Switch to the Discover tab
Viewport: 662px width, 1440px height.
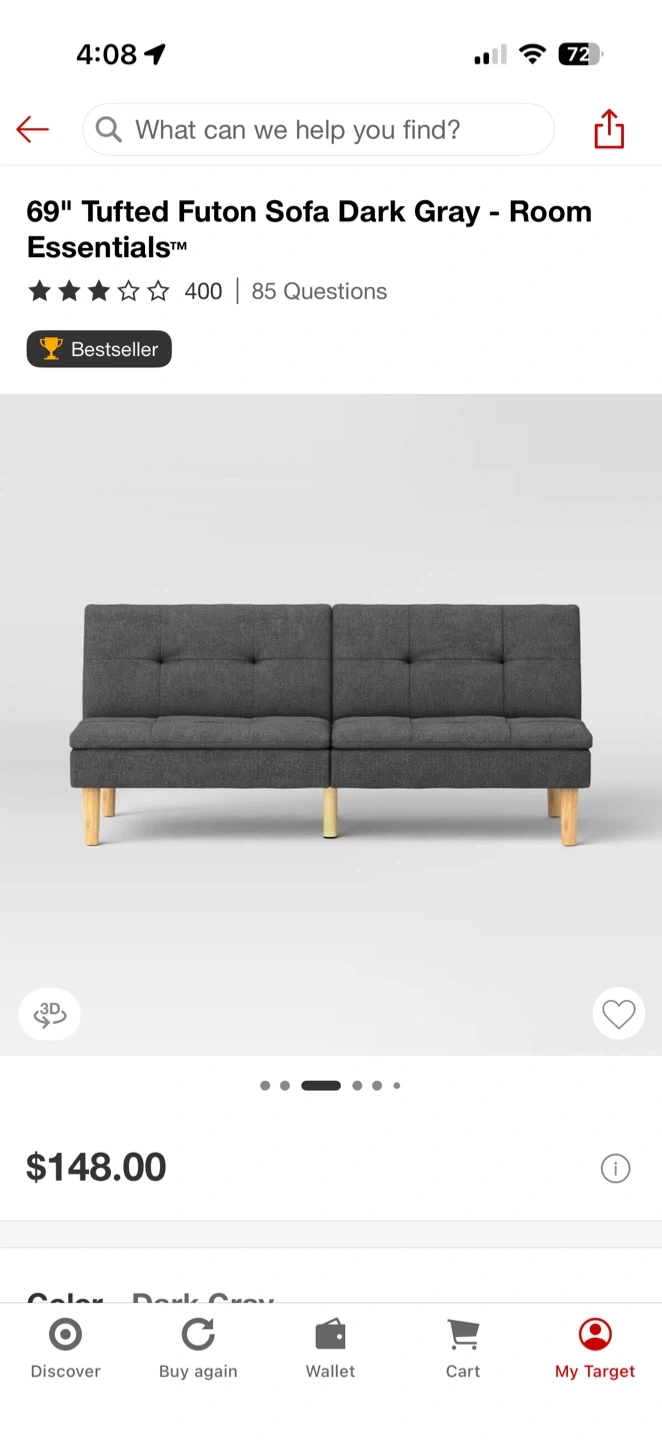coord(66,1348)
